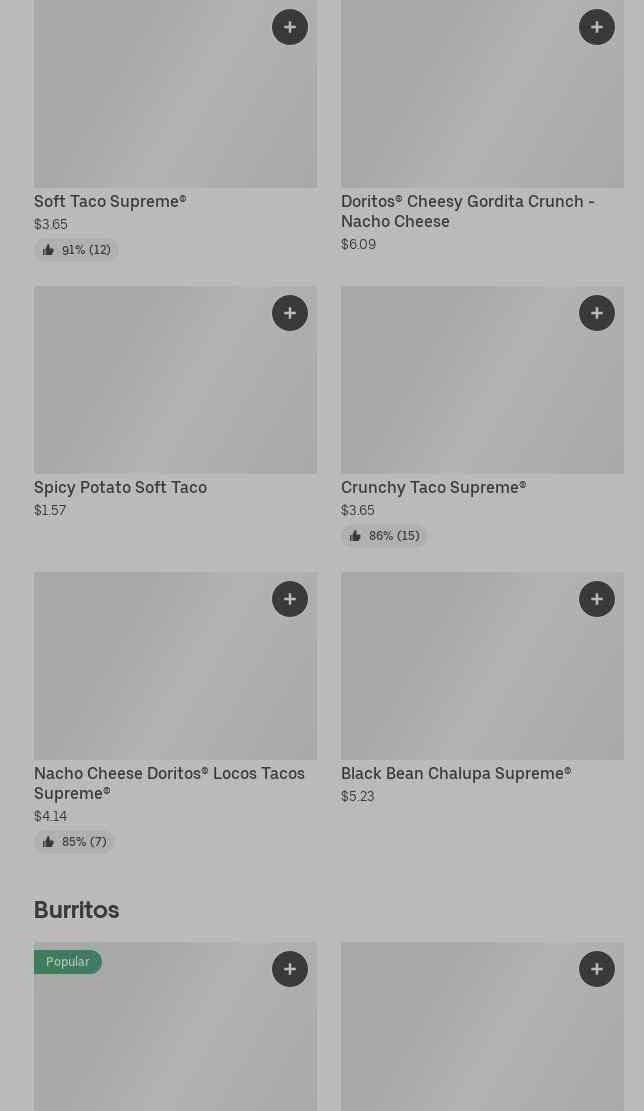Add Black Bean Chalupa Supreme to cart
The width and height of the screenshot is (644, 1111).
tap(597, 599)
